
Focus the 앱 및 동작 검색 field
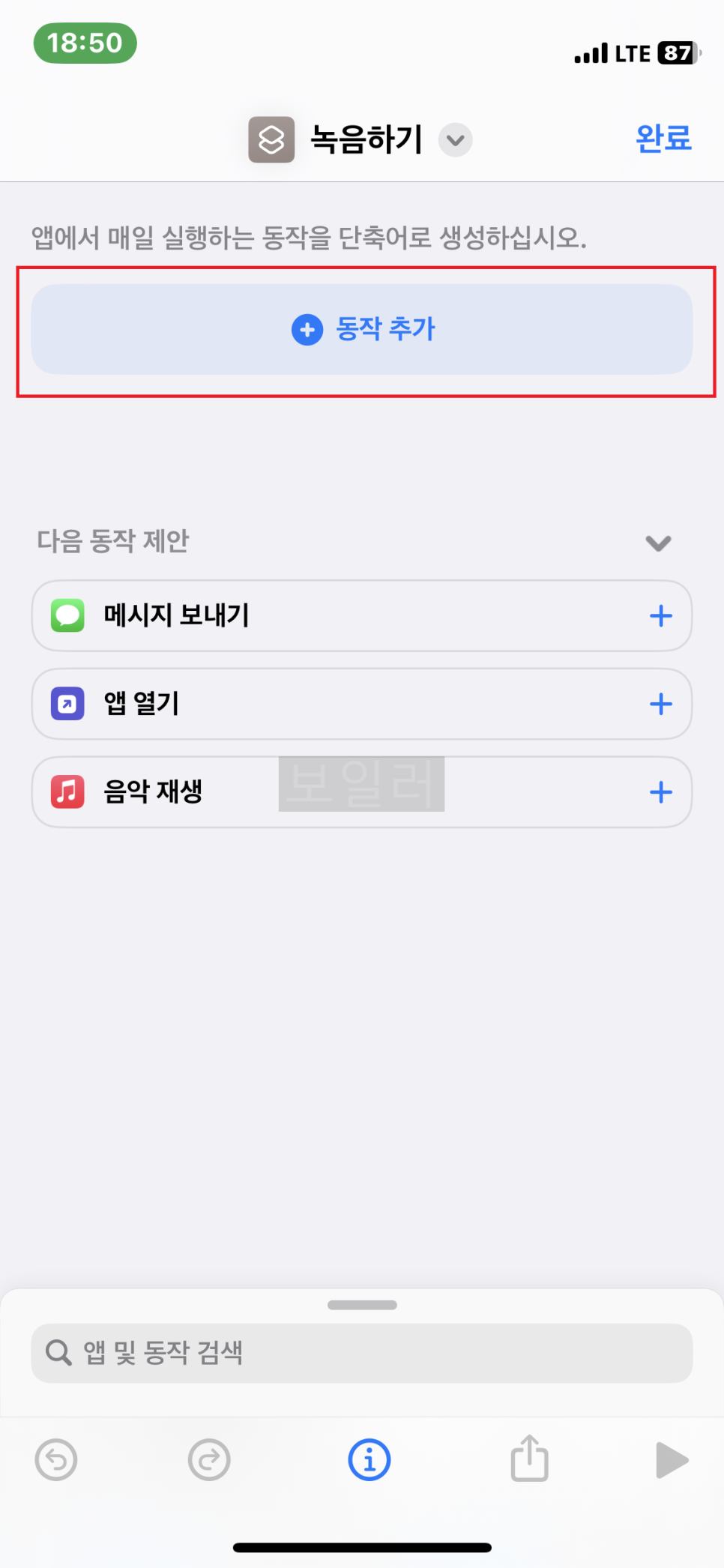tap(361, 1353)
